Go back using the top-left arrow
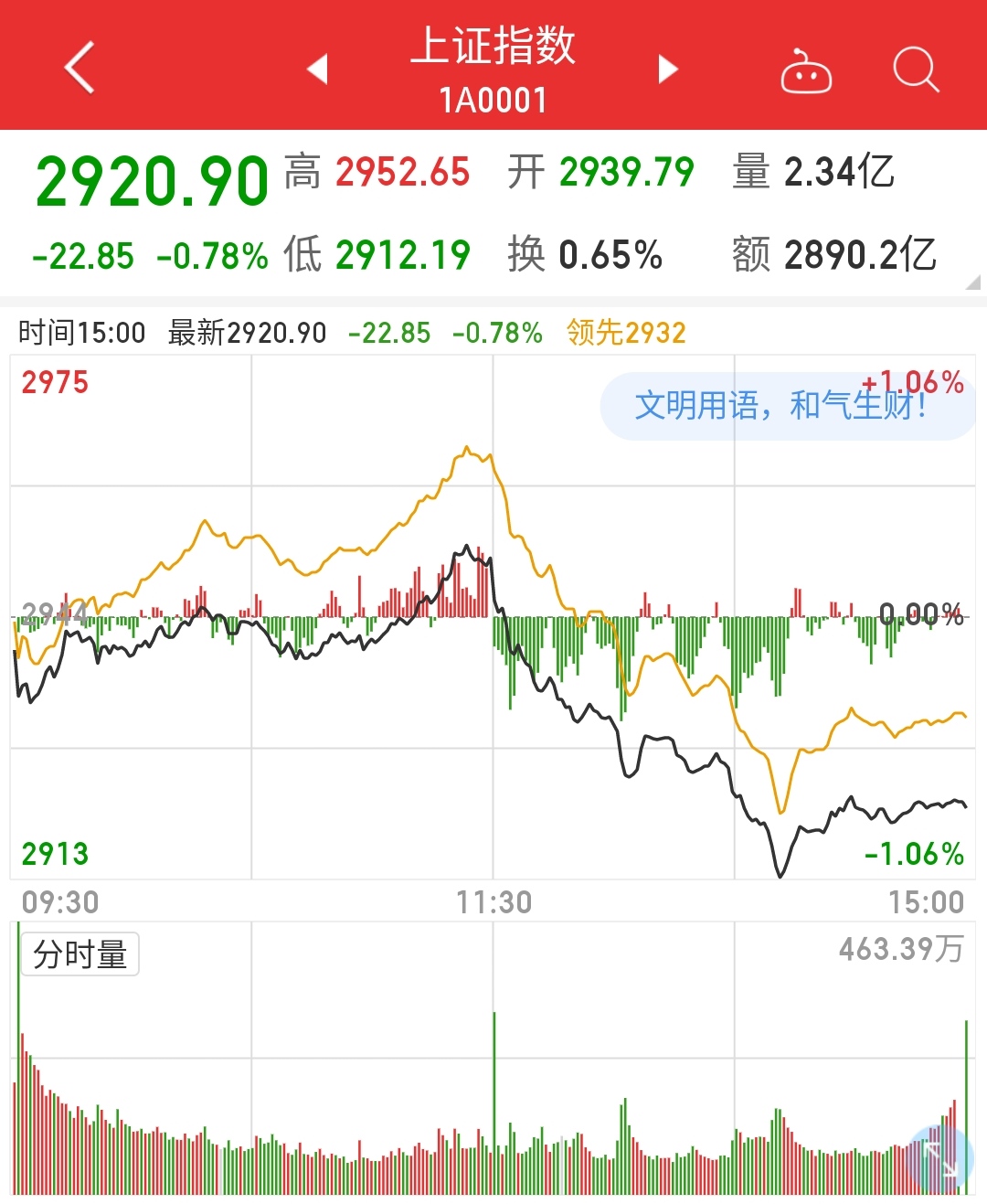Screen dimensions: 987x1204 pos(80,68)
